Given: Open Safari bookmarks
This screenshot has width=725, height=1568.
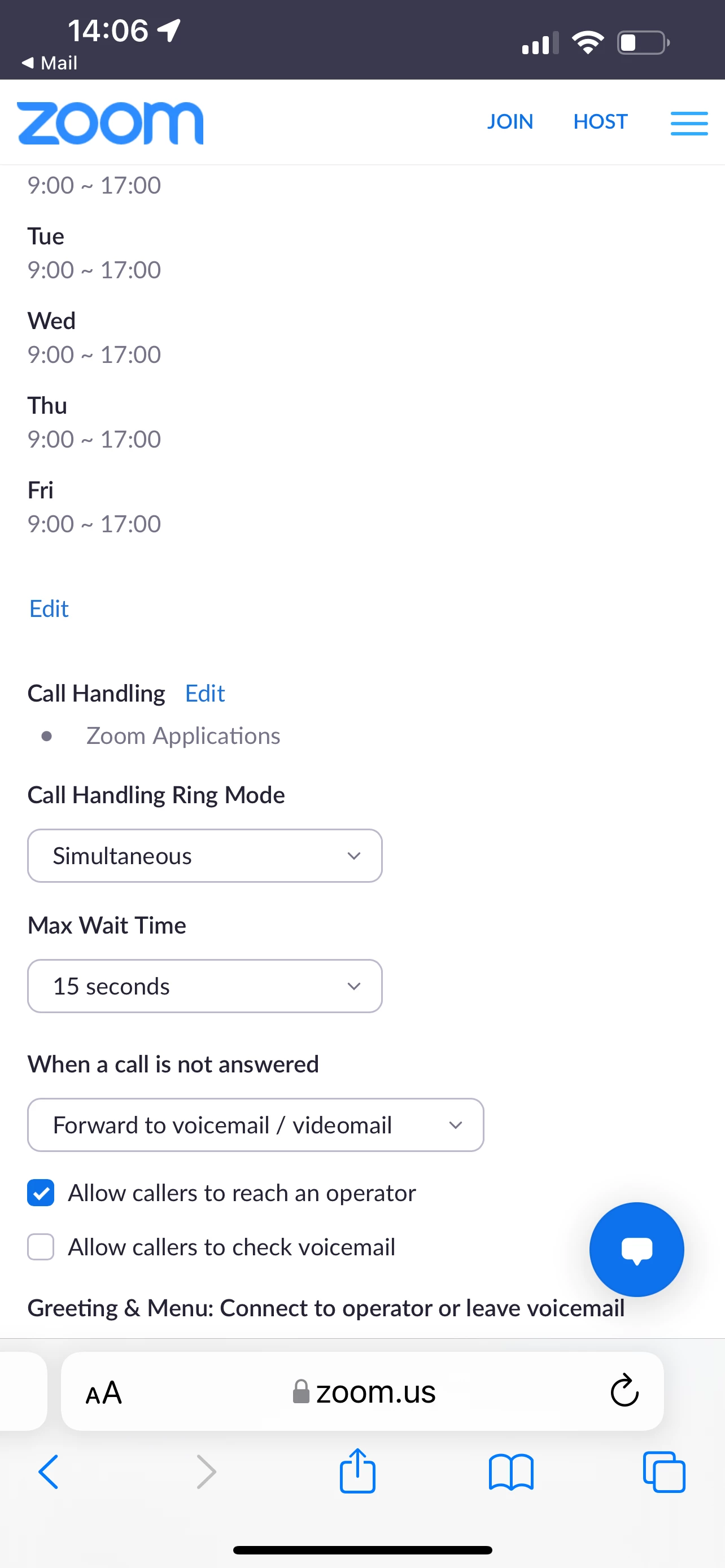Looking at the screenshot, I should click(511, 1472).
